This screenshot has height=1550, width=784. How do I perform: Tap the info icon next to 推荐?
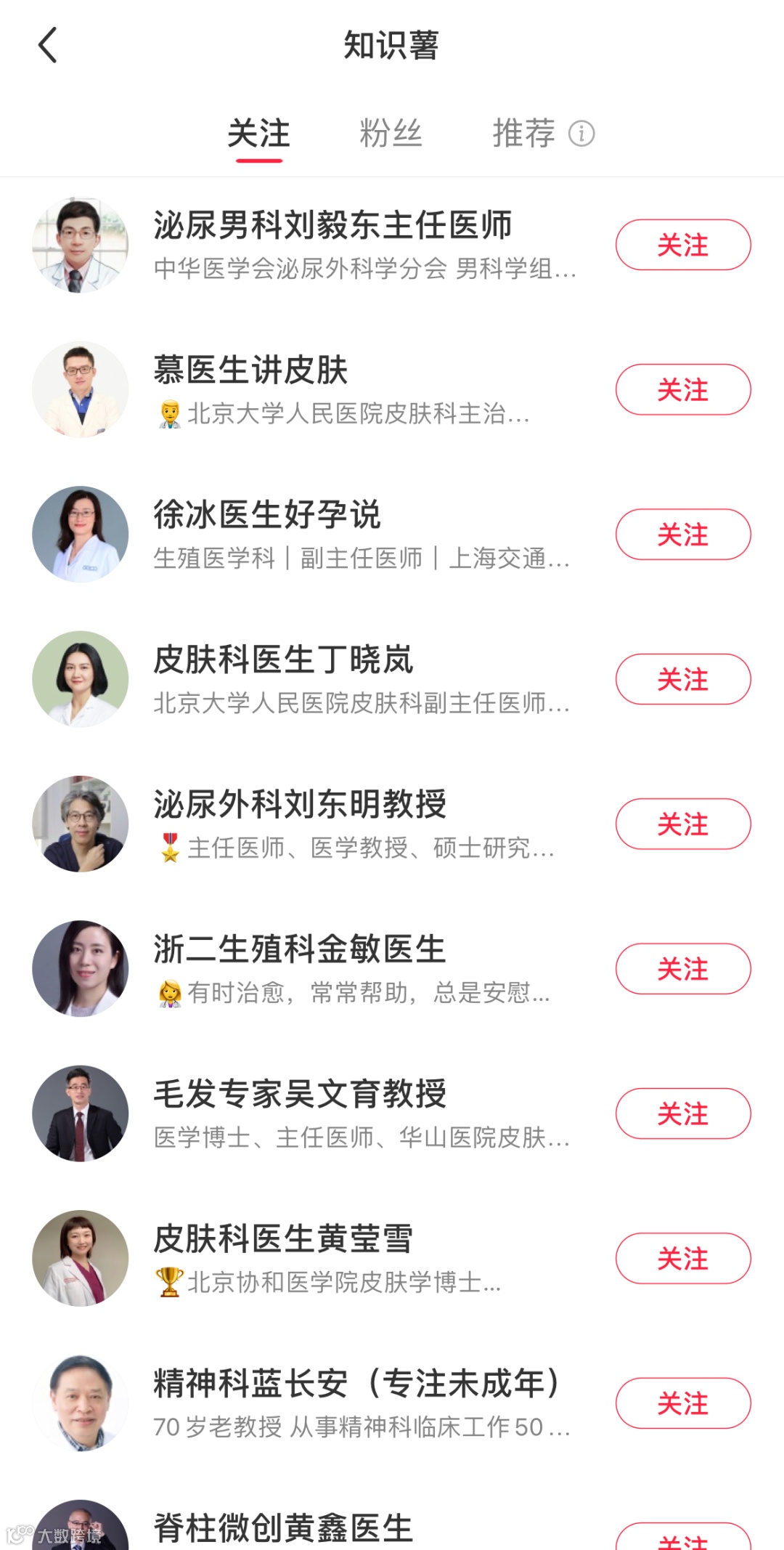pyautogui.click(x=581, y=134)
